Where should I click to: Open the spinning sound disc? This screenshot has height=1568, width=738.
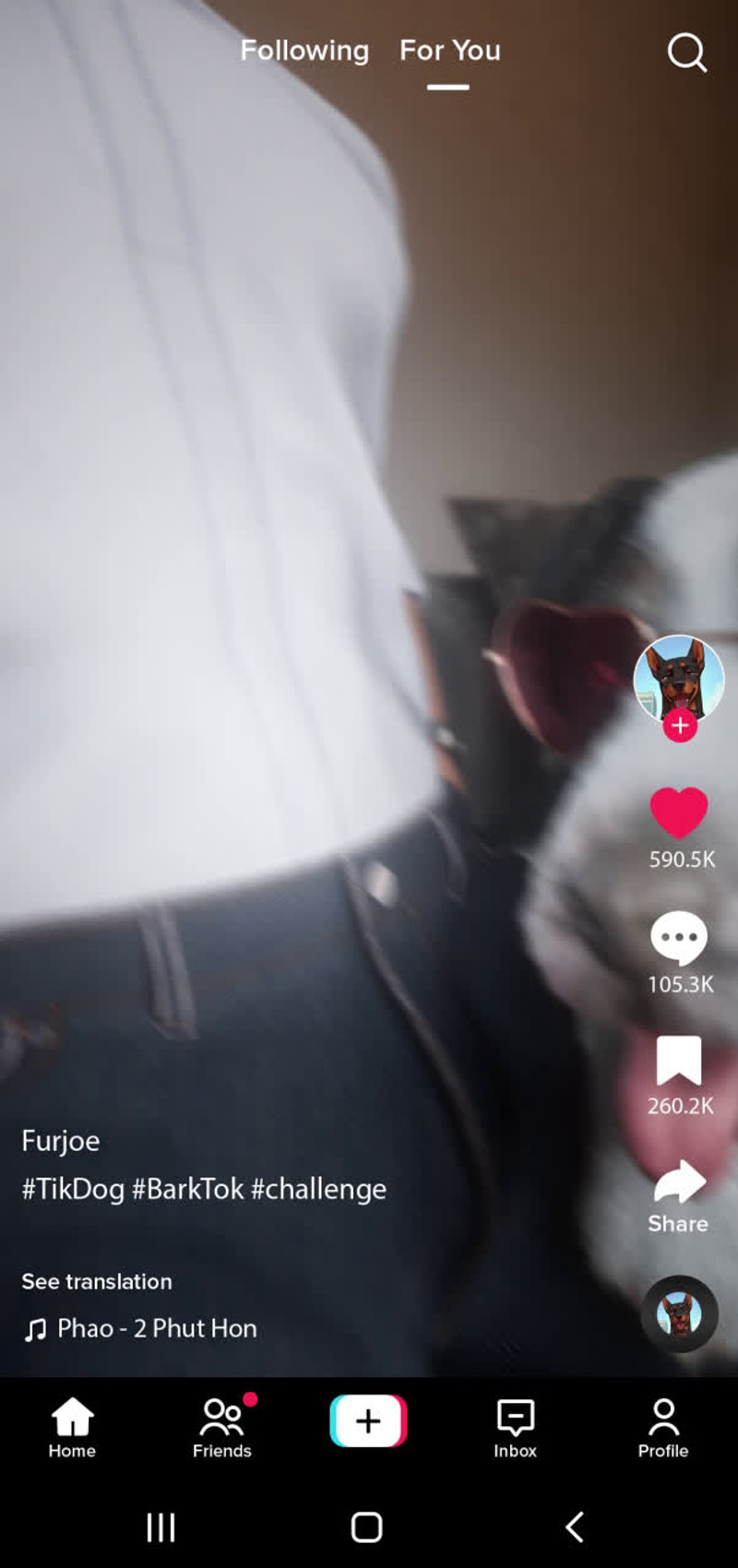[680, 1313]
